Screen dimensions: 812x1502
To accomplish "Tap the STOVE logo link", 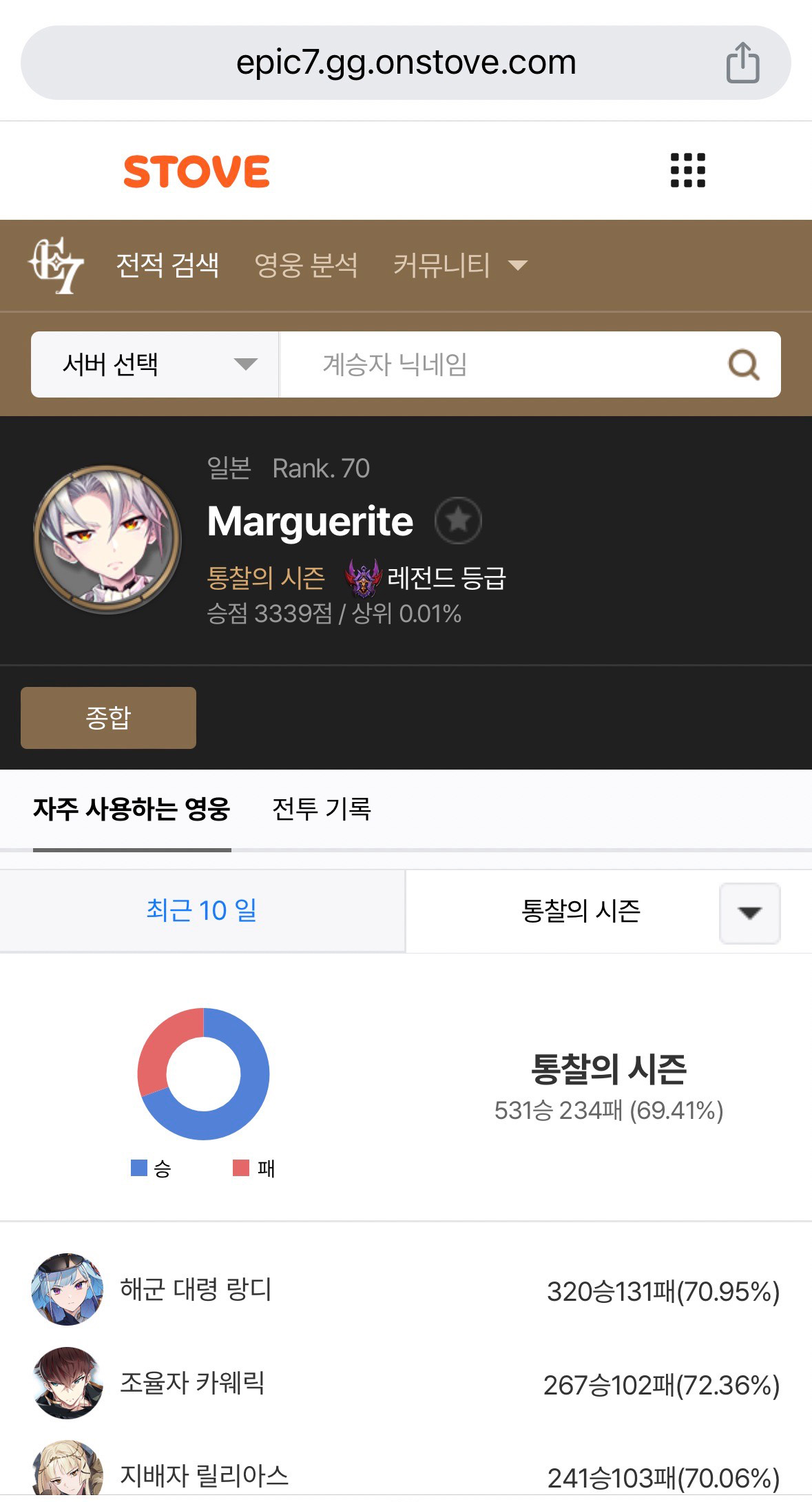I will coord(196,172).
